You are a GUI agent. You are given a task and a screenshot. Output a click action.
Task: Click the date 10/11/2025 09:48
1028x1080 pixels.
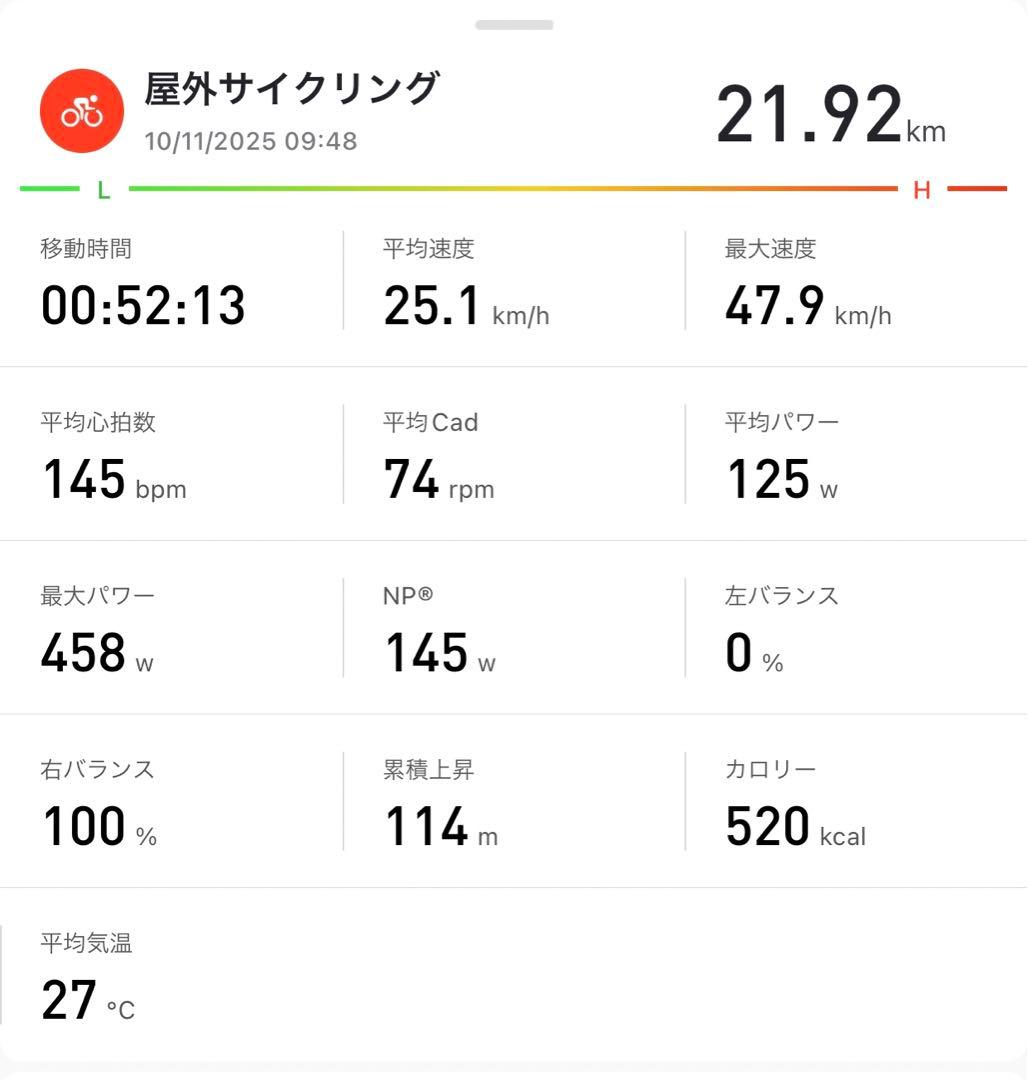tap(251, 142)
